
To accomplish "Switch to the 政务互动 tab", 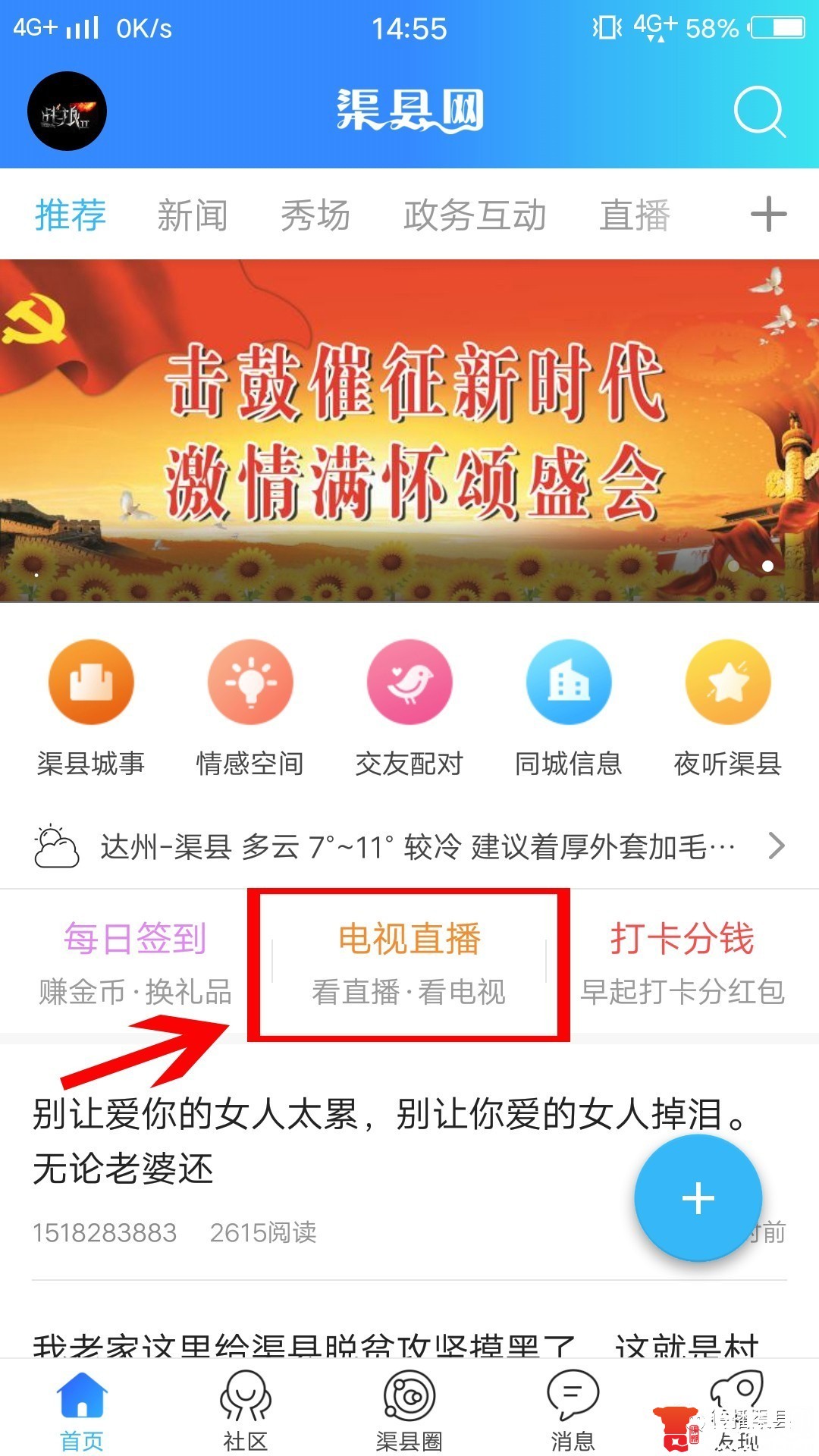I will point(475,215).
